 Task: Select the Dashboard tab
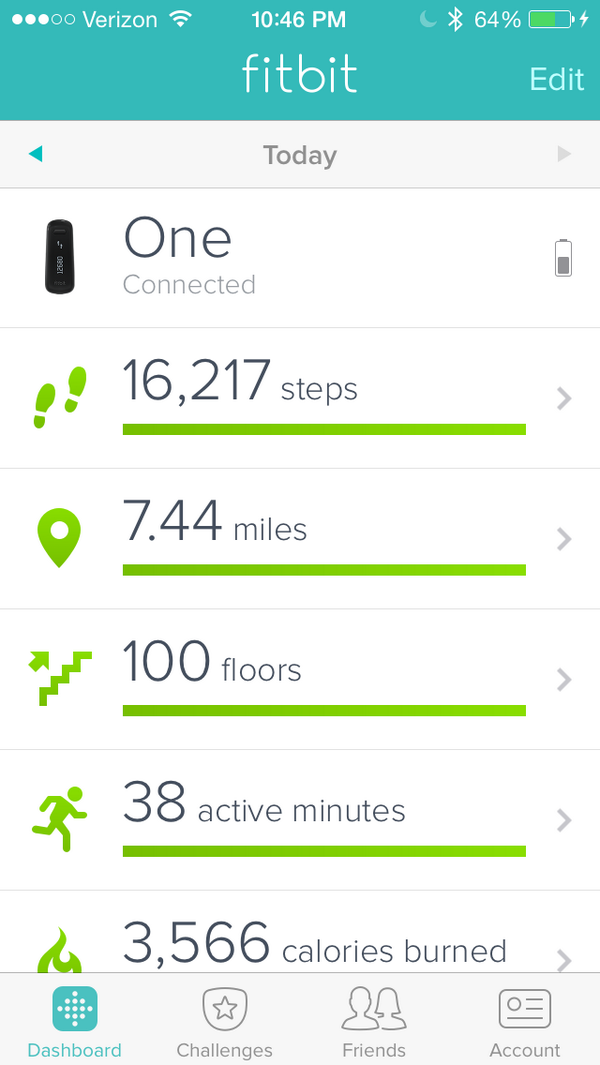point(74,1022)
